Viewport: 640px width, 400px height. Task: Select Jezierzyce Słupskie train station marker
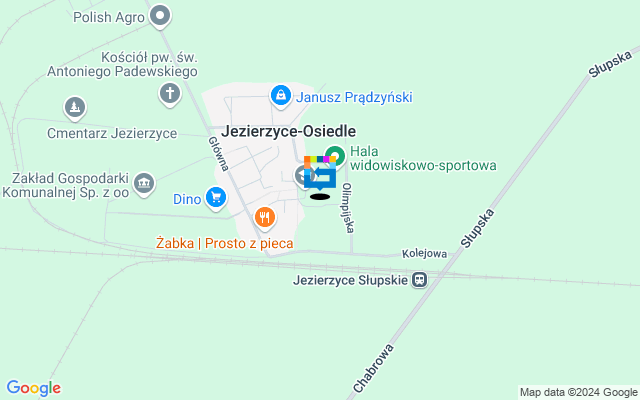[420, 280]
